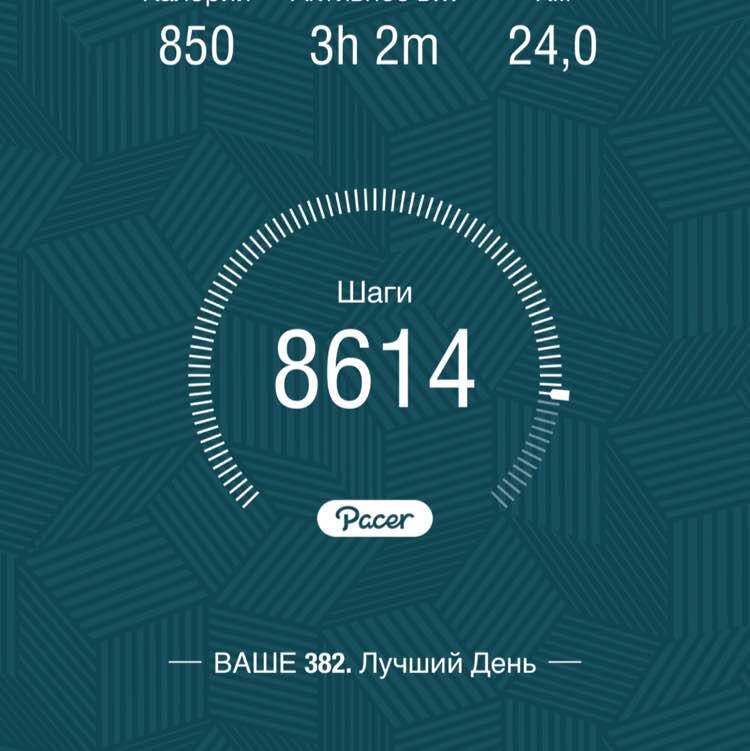
Task: Click the Км column header
Action: pos(552,5)
